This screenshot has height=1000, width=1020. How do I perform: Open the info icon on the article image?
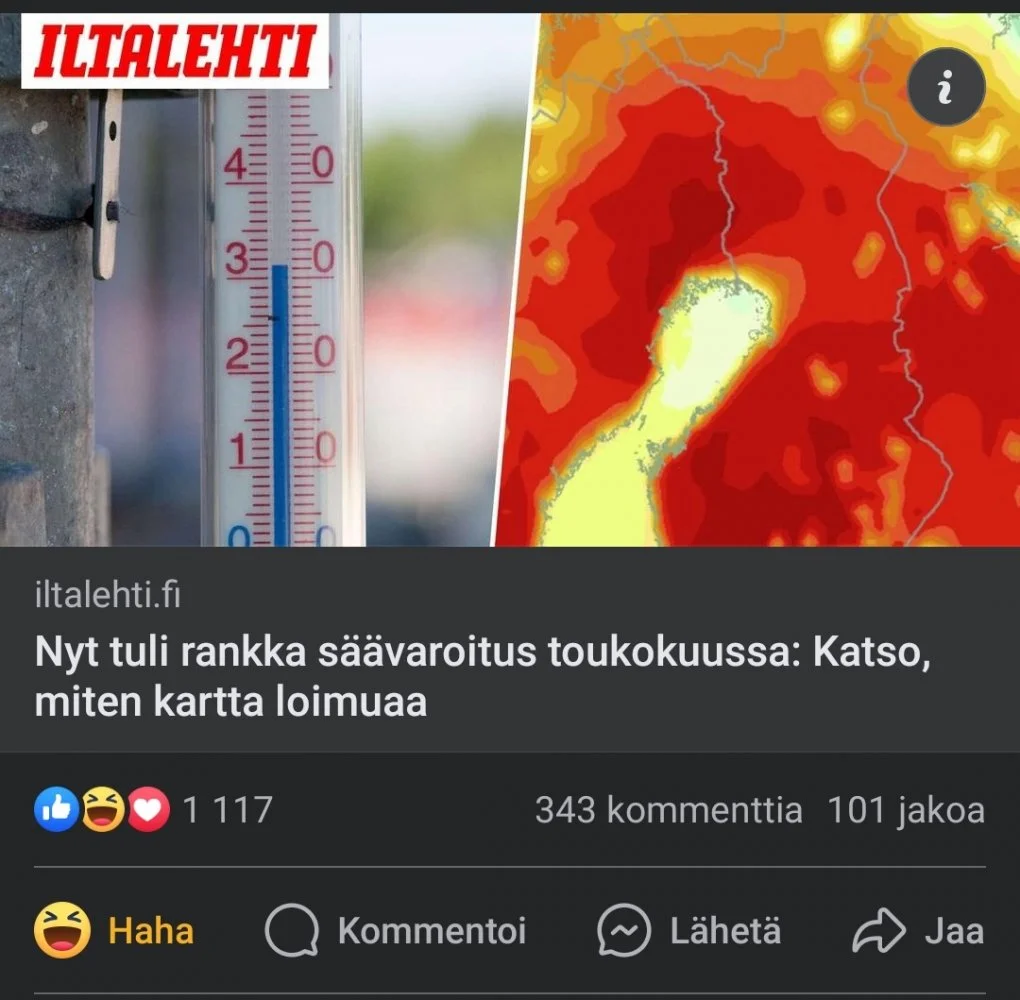944,89
